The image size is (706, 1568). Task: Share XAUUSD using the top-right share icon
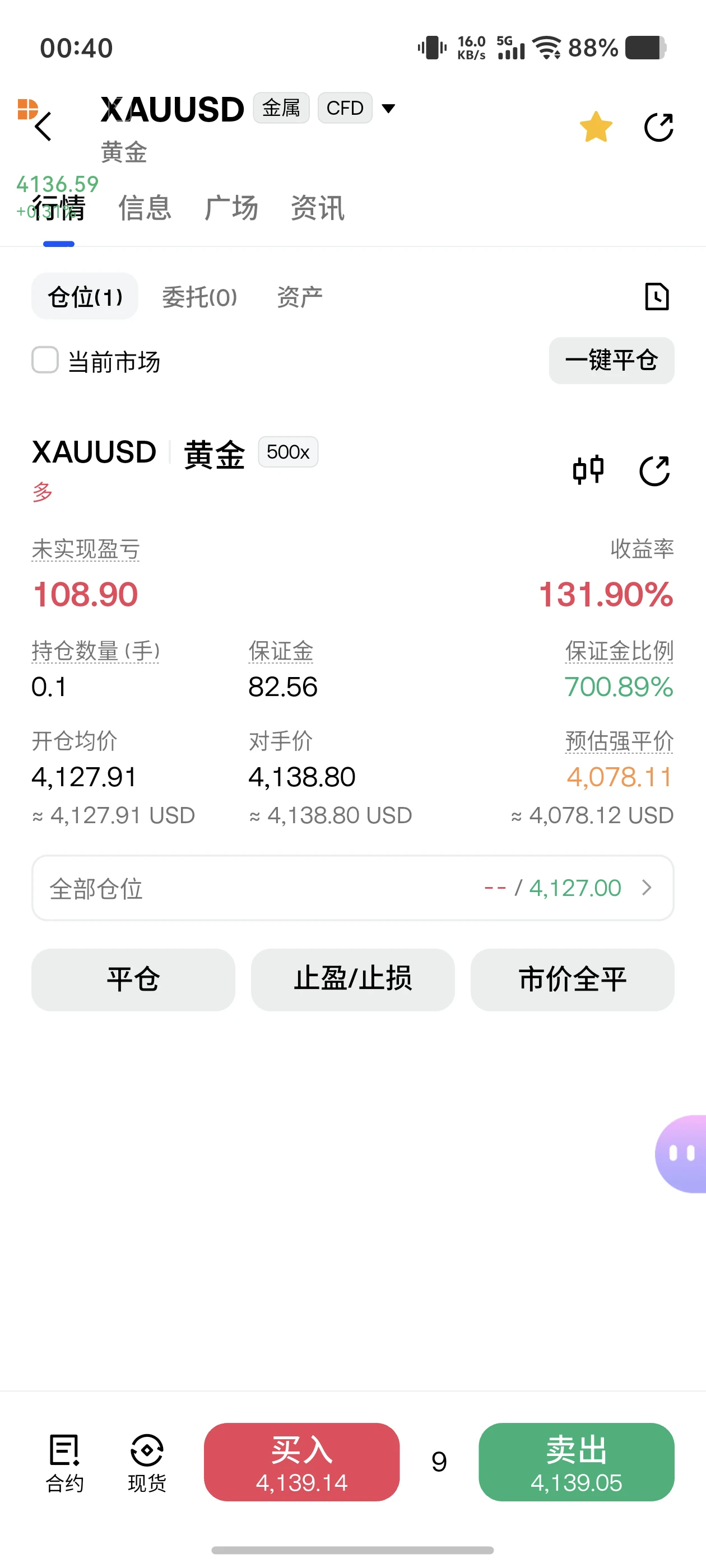(658, 127)
